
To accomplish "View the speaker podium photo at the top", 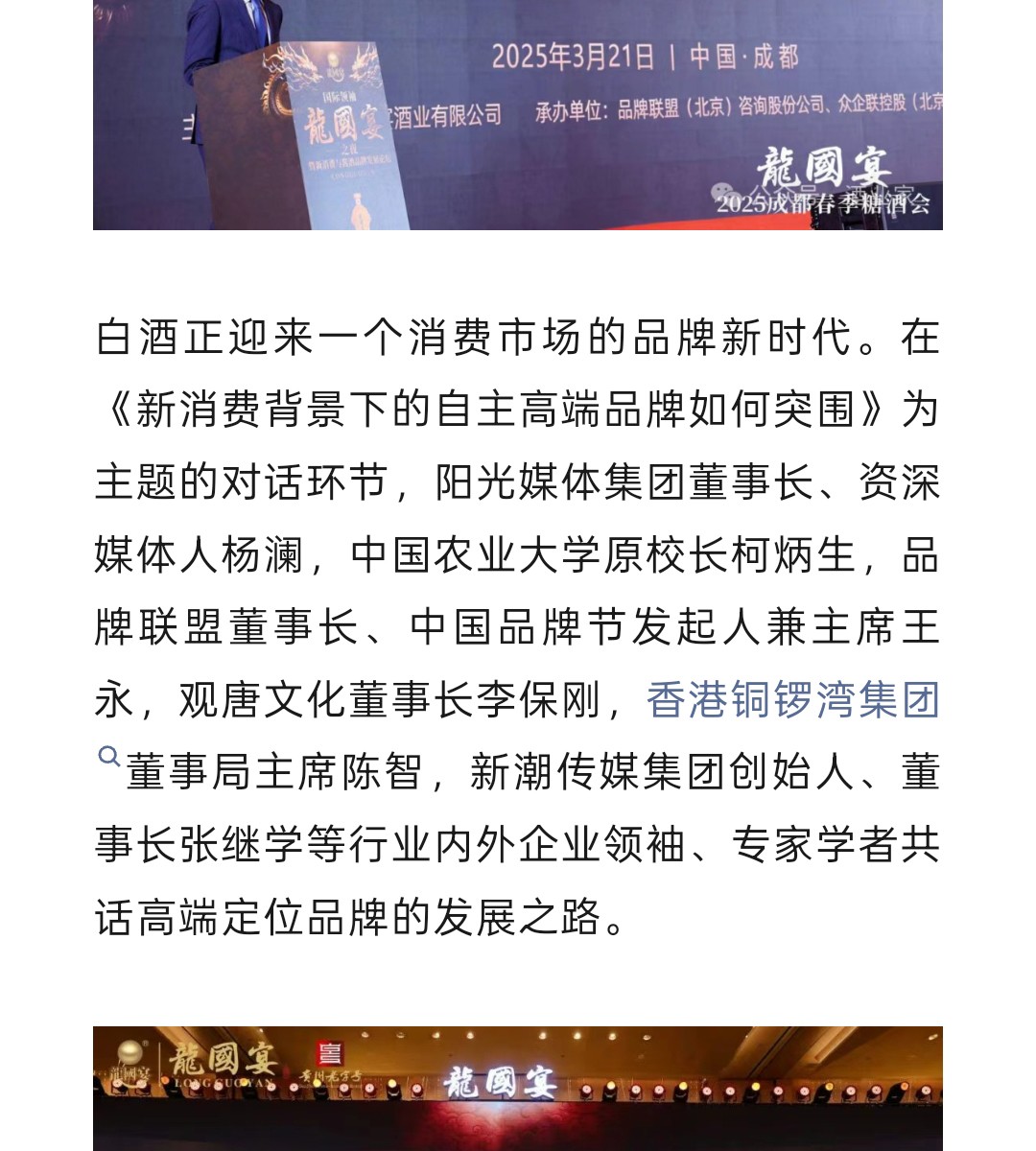I will 518,115.
